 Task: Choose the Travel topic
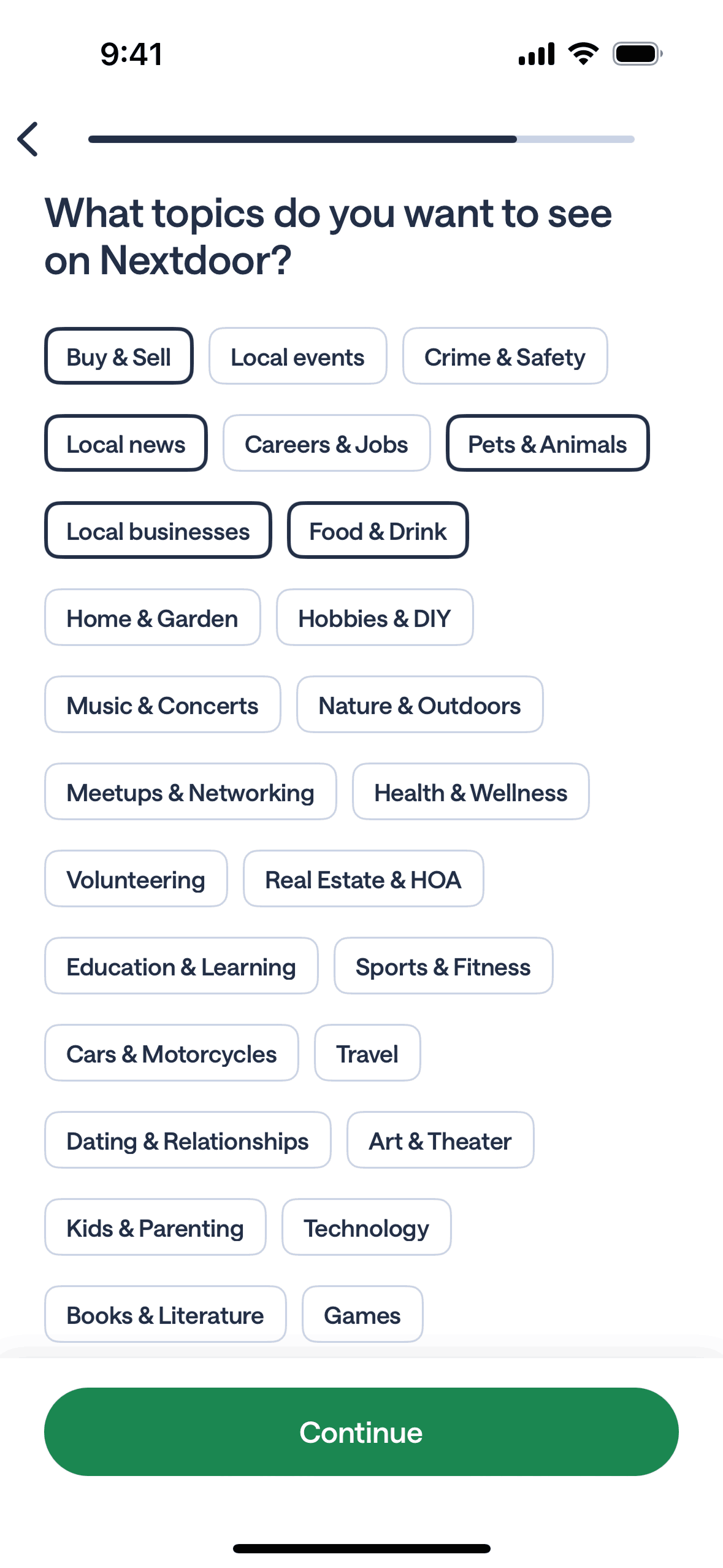pyautogui.click(x=367, y=1053)
